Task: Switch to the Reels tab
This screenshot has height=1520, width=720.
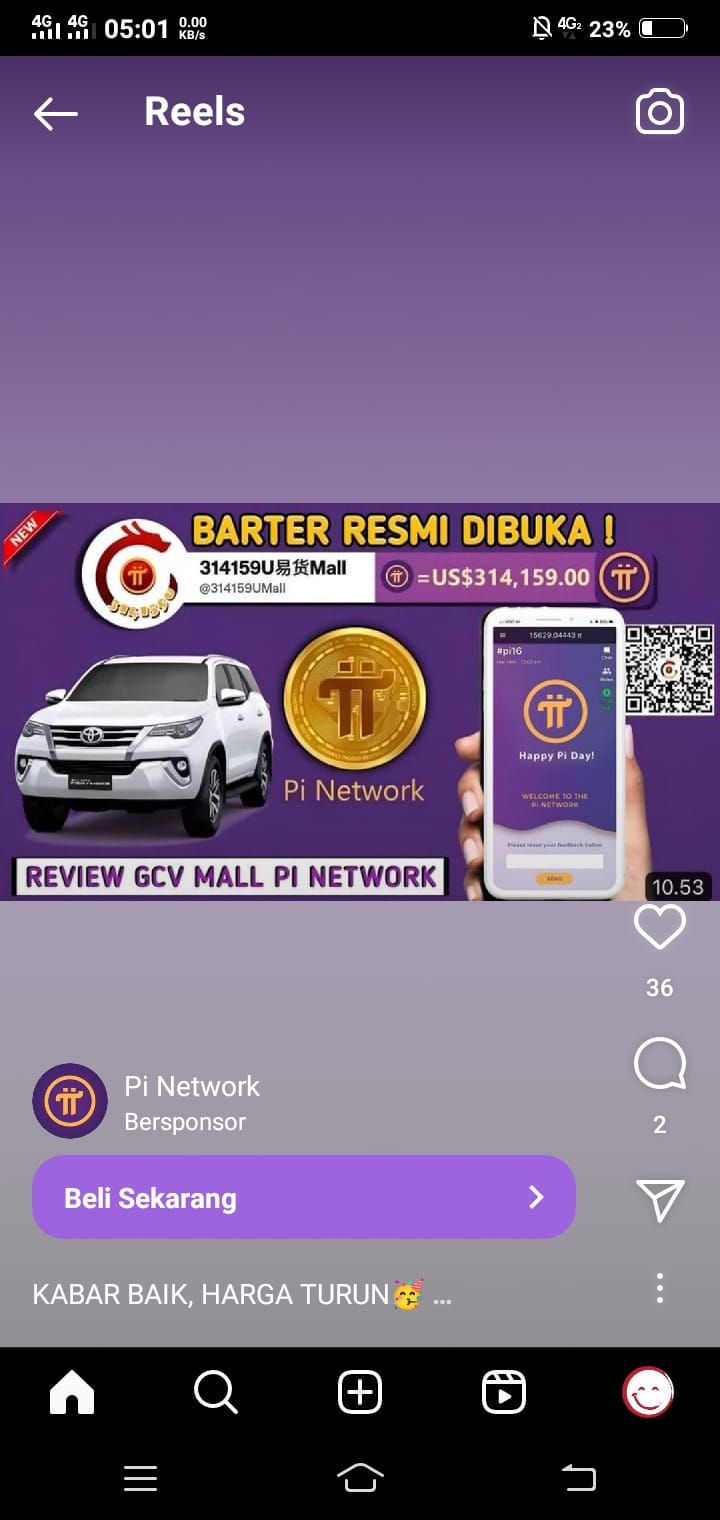Action: pos(504,1392)
